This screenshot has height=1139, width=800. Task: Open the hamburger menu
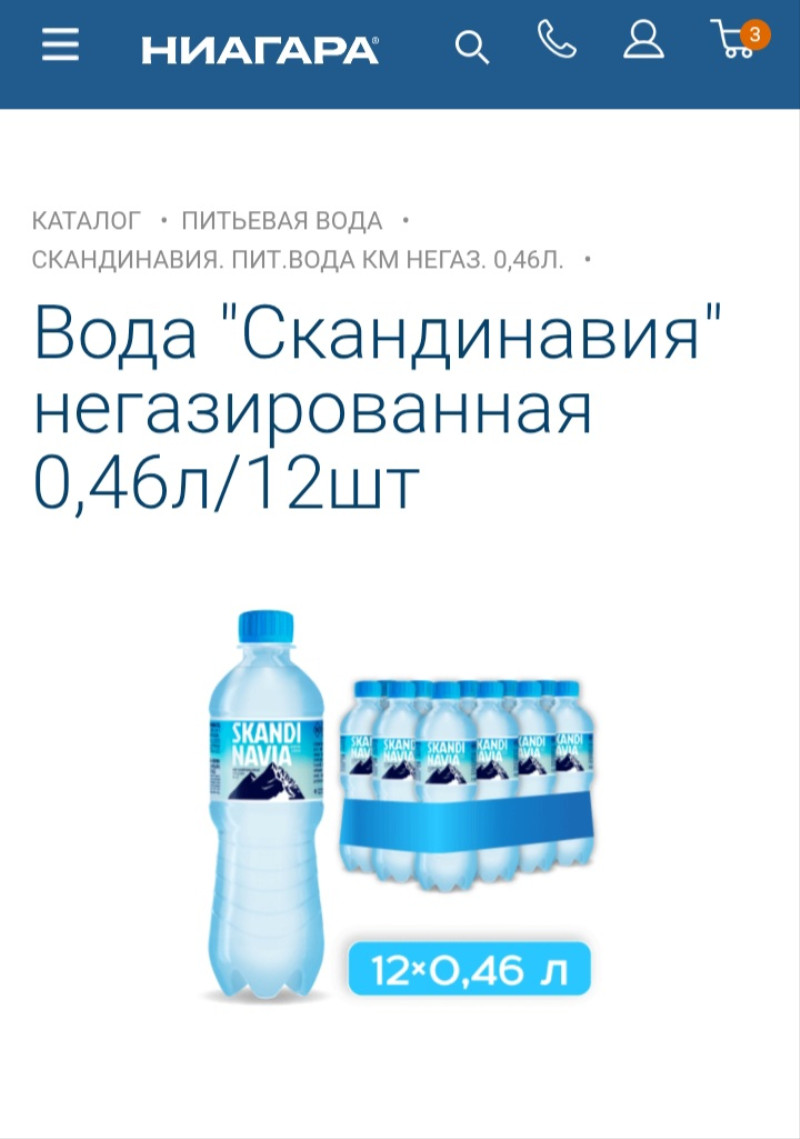(x=60, y=45)
